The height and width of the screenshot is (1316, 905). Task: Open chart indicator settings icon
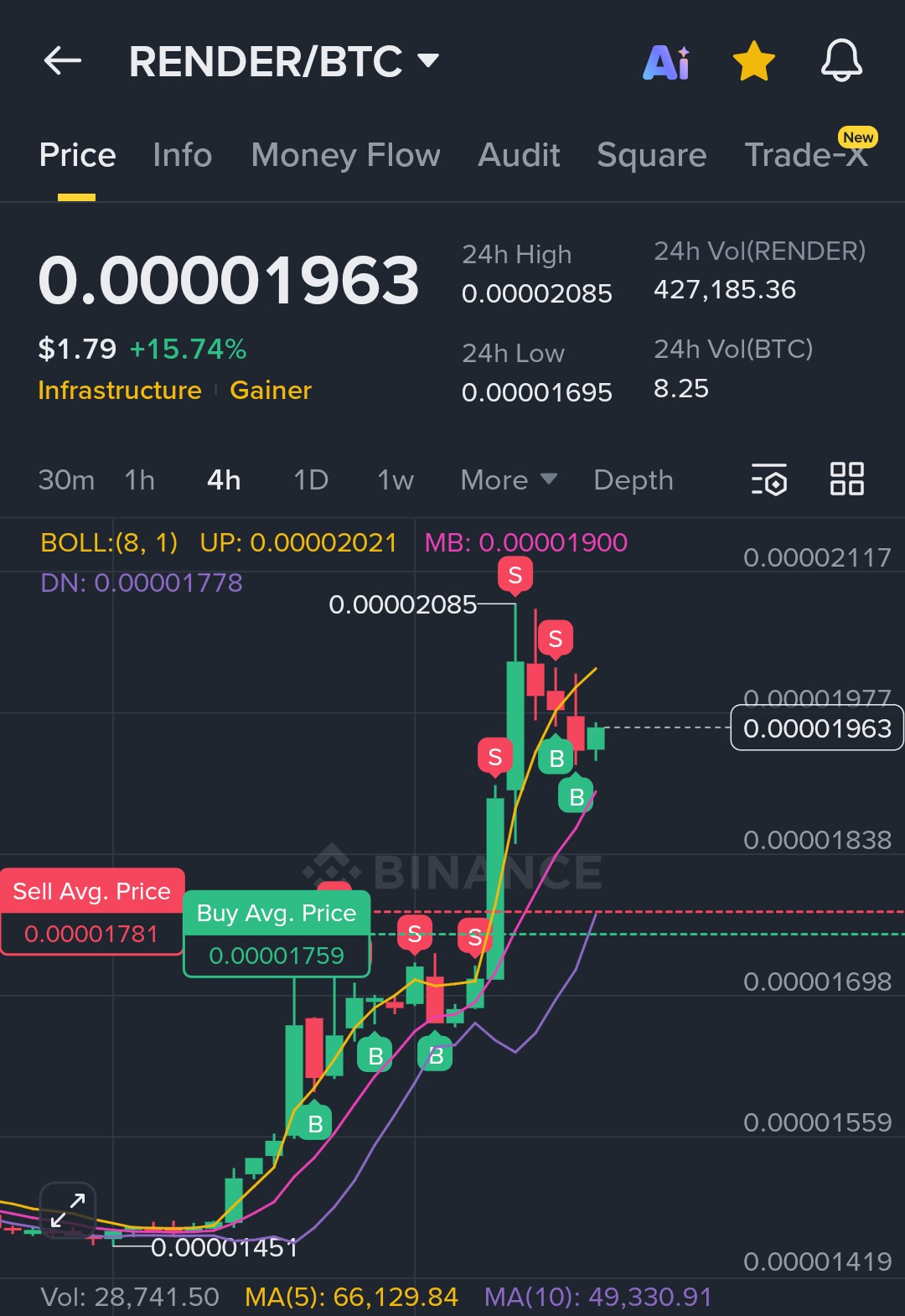click(x=769, y=479)
